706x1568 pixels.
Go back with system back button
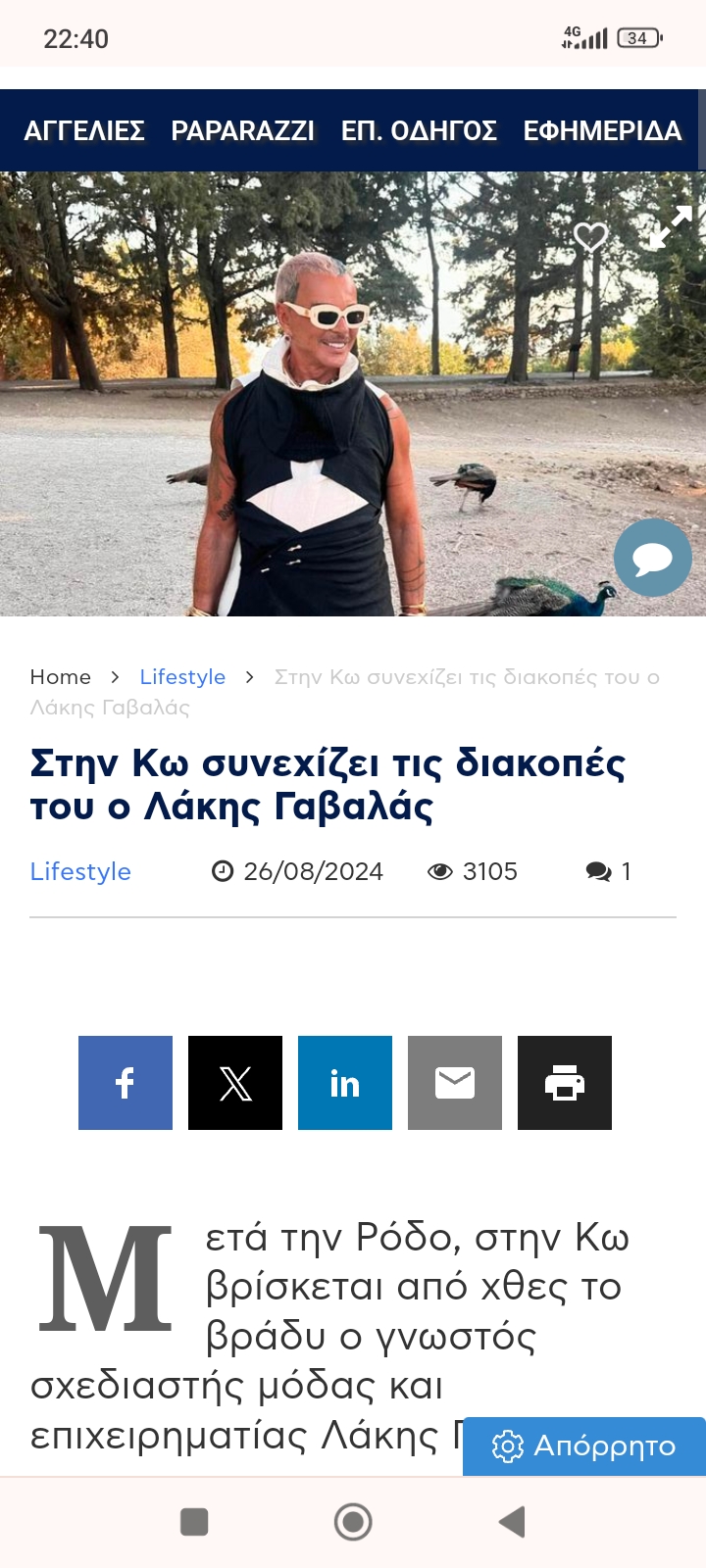(512, 1522)
